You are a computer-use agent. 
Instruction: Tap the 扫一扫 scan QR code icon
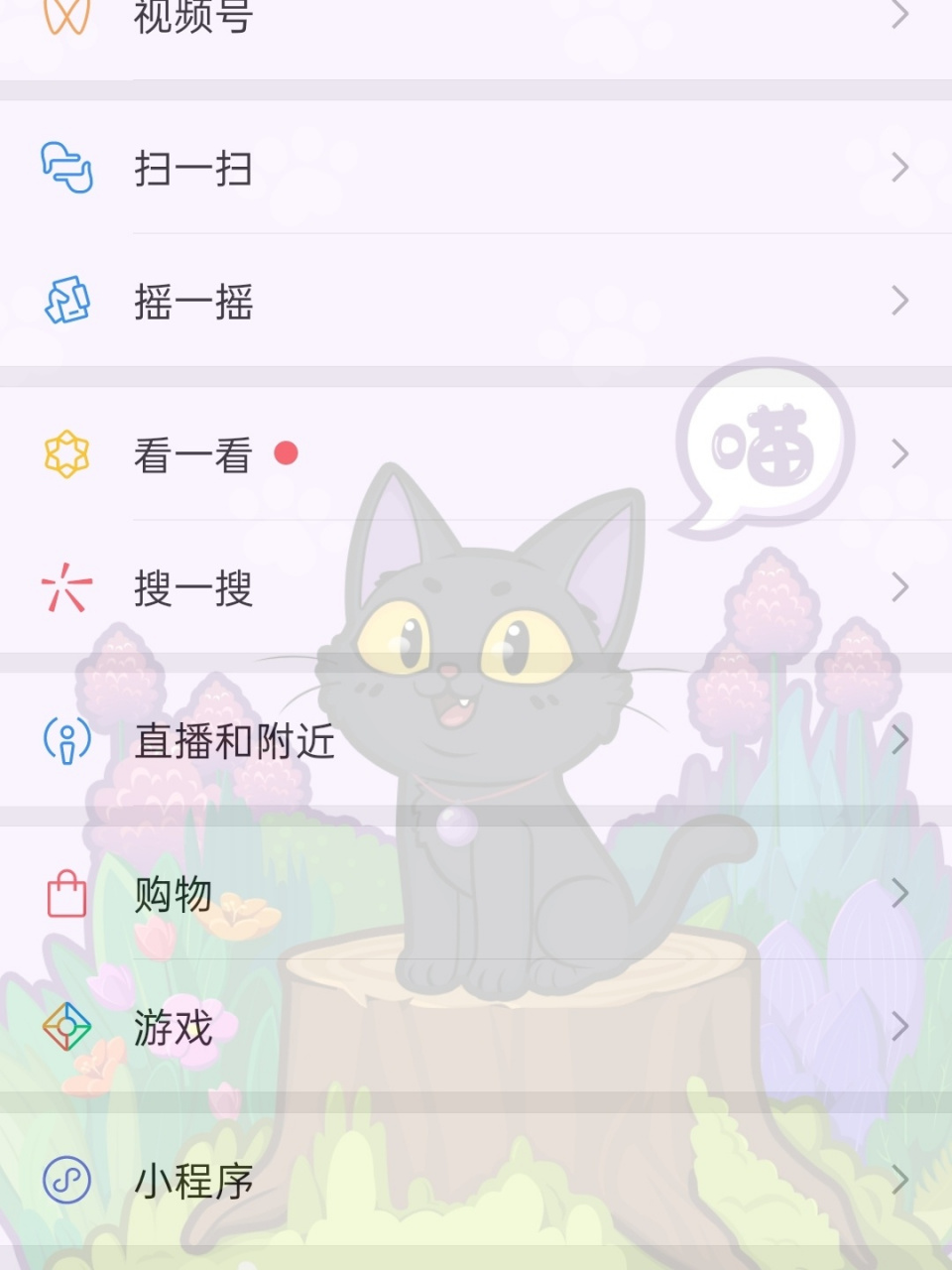(64, 169)
